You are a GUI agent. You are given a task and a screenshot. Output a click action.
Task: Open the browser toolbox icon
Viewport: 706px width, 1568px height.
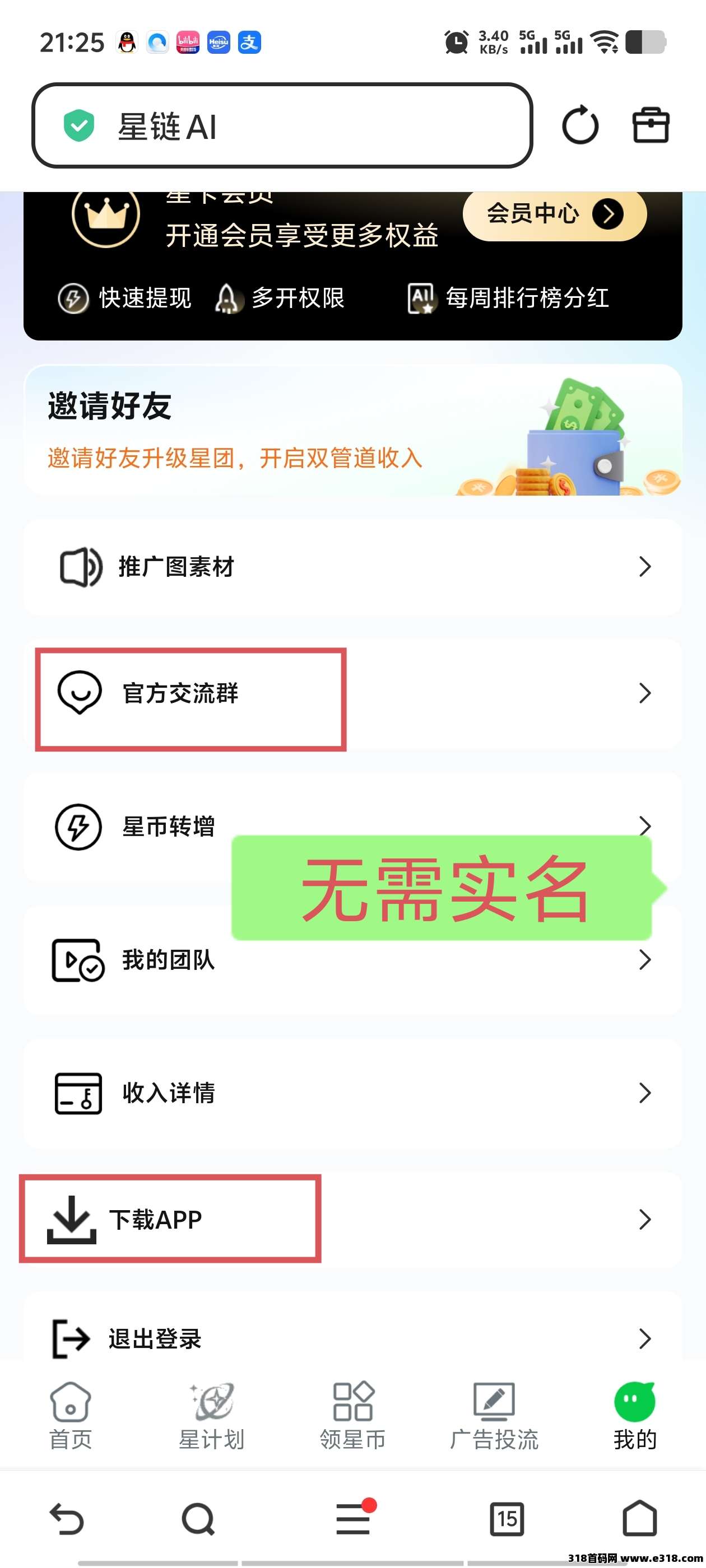point(651,126)
